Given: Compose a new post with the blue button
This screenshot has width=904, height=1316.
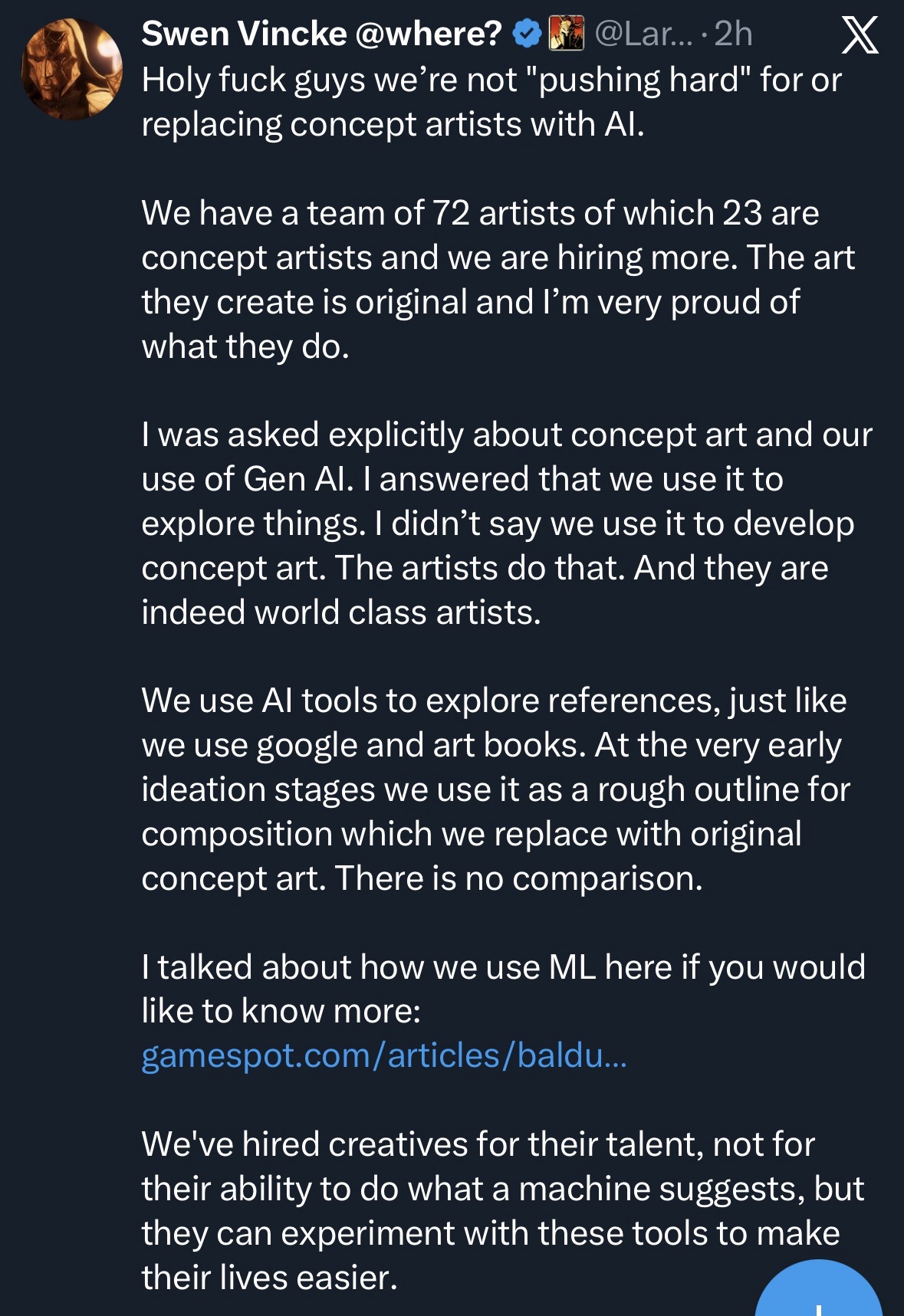Looking at the screenshot, I should 818,1295.
